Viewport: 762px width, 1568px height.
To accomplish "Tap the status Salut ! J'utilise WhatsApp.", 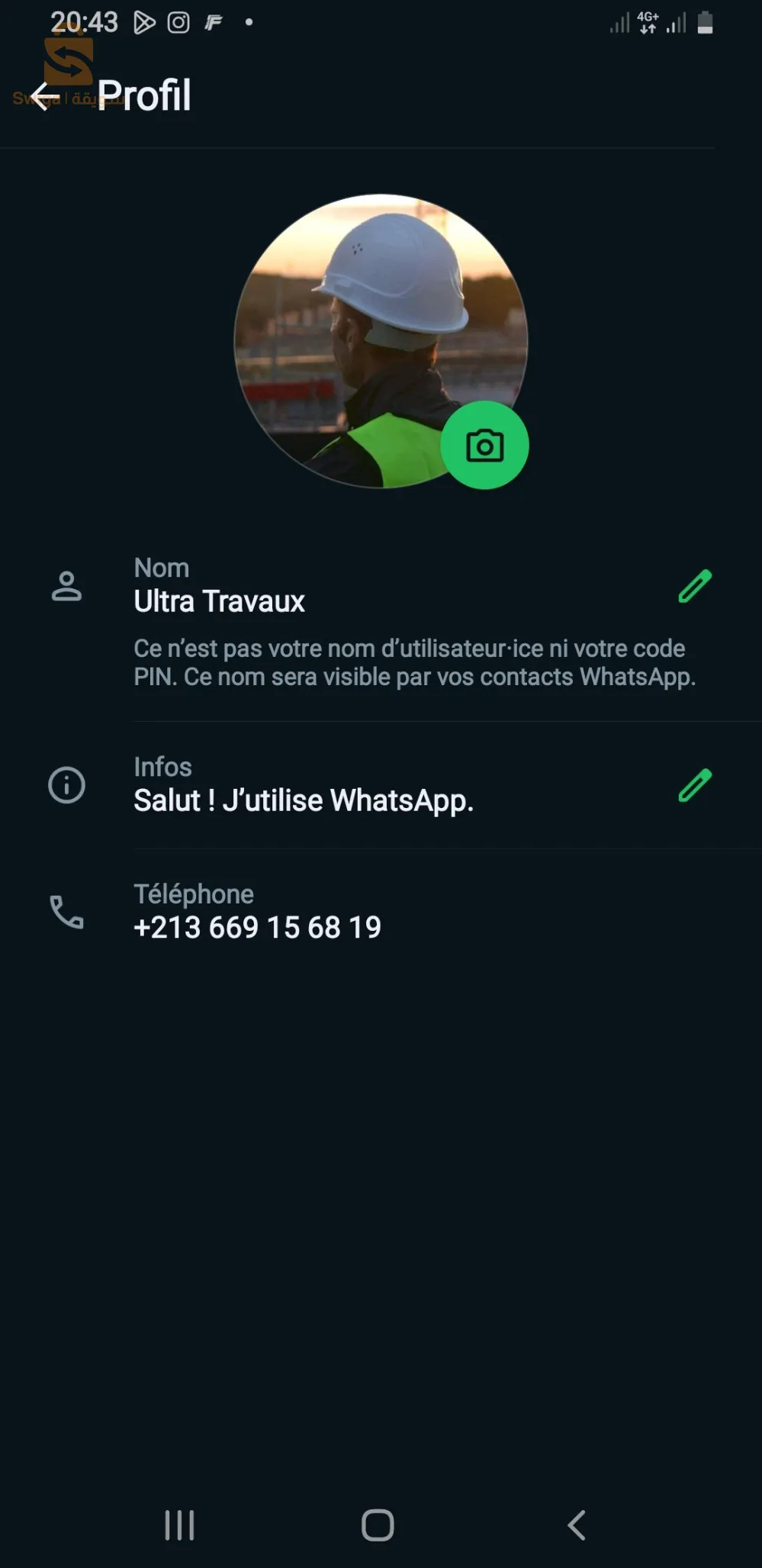I will pyautogui.click(x=304, y=801).
